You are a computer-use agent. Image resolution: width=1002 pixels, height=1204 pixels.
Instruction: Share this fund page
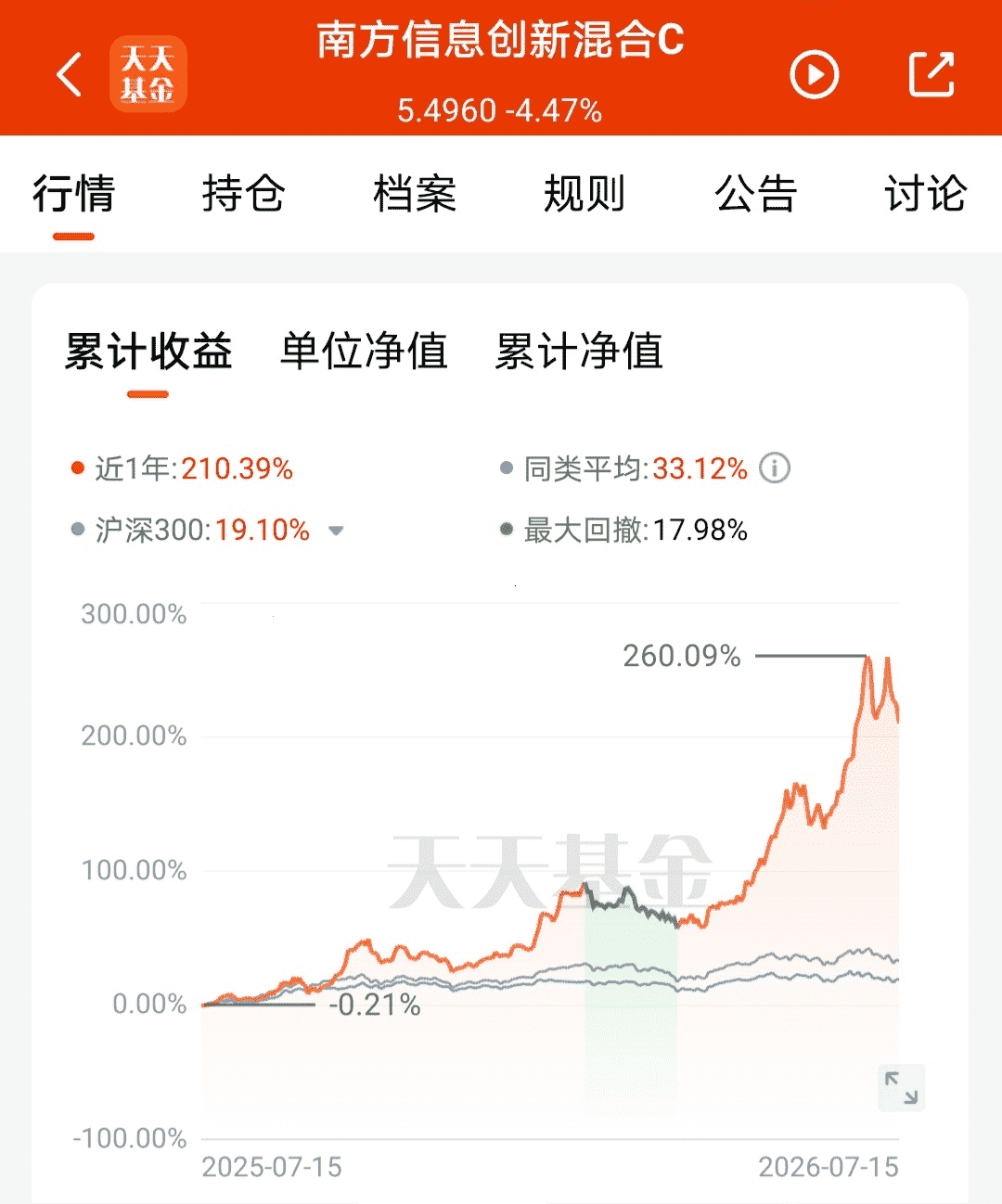click(x=931, y=74)
